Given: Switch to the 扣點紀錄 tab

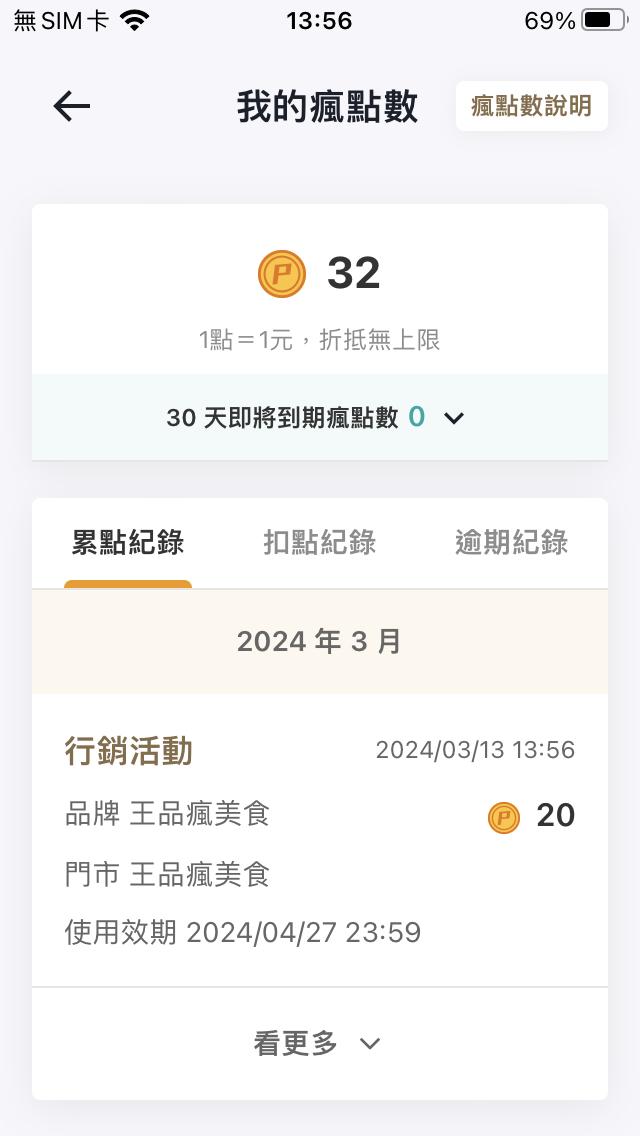Looking at the screenshot, I should coord(320,543).
